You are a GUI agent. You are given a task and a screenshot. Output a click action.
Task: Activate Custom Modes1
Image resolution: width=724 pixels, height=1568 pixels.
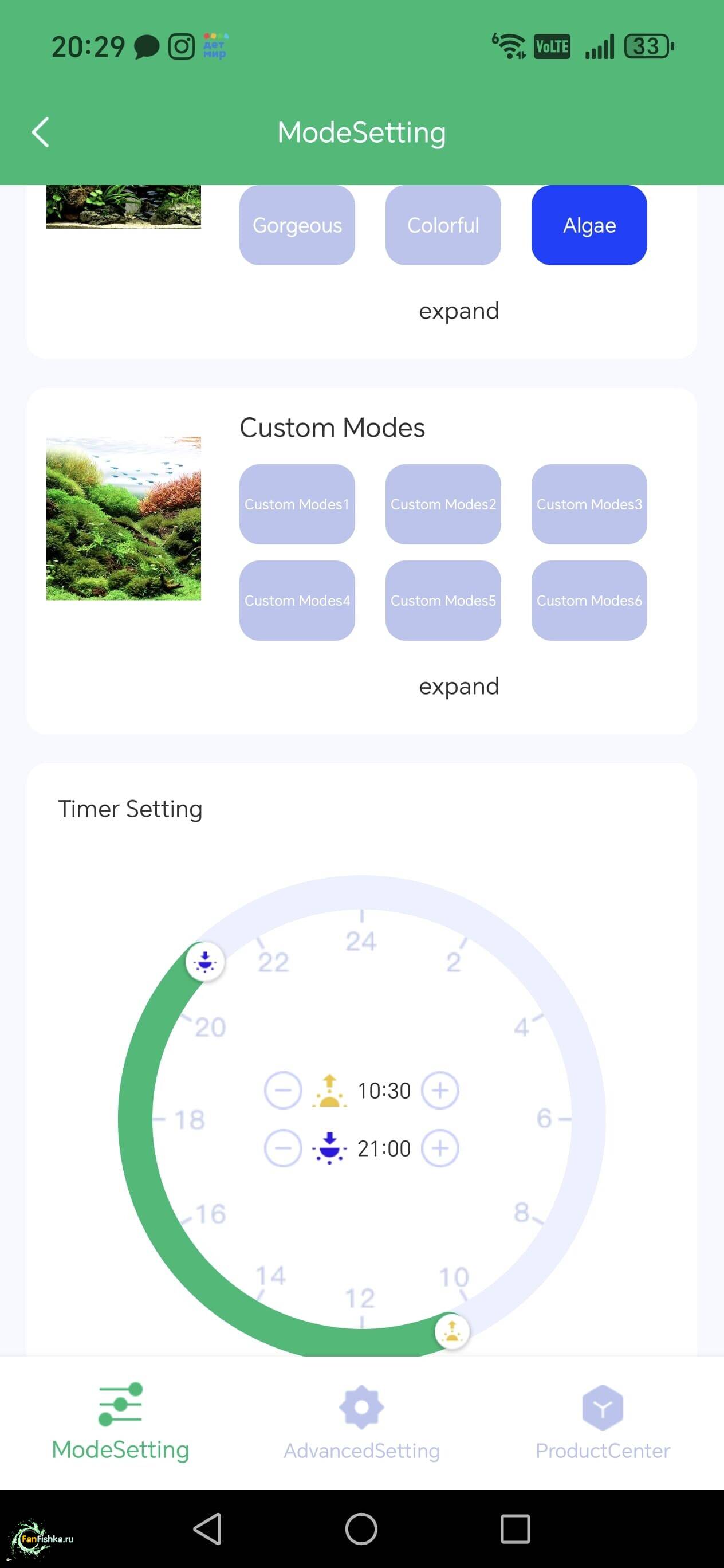(x=297, y=504)
